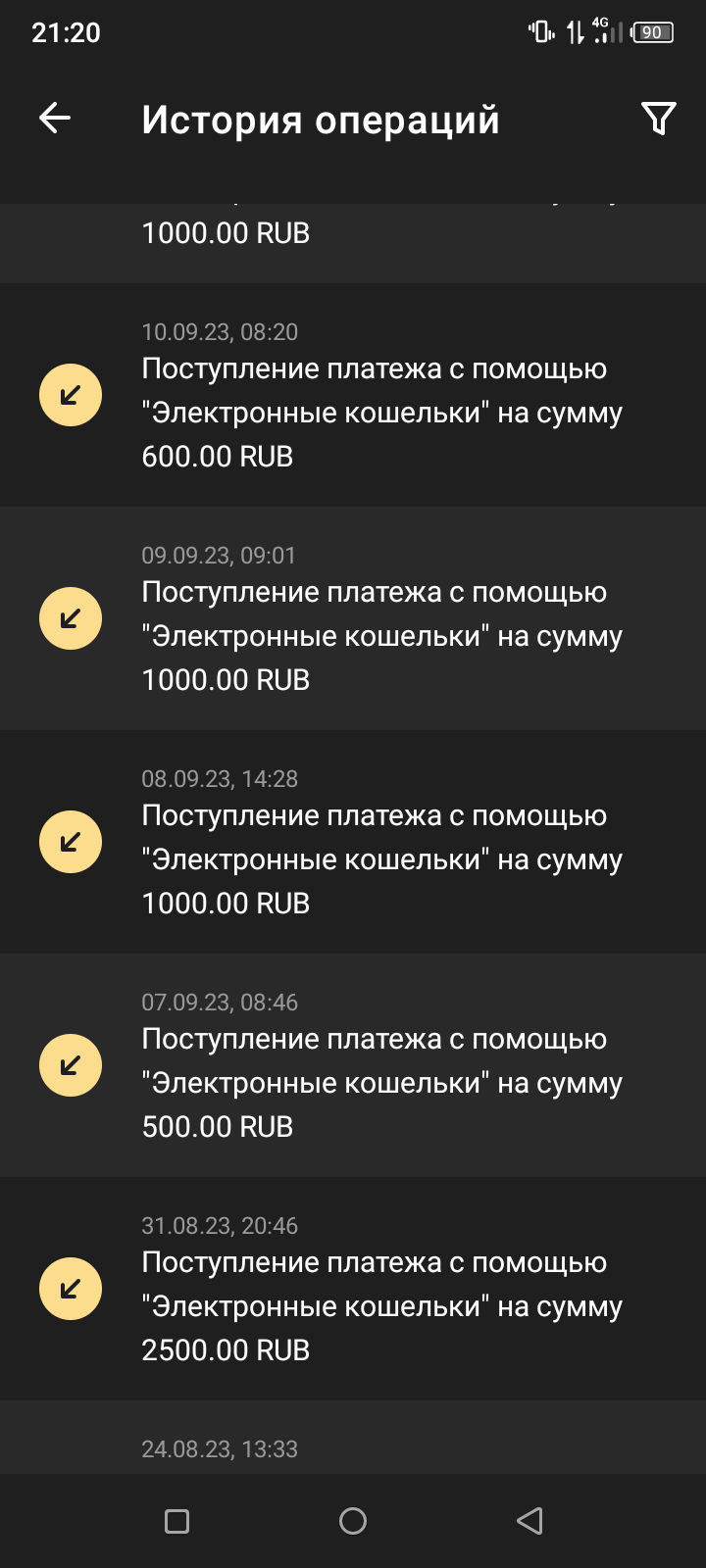Select the 08.09.23, 14:28 payment entry
The width and height of the screenshot is (706, 1568).
353,842
